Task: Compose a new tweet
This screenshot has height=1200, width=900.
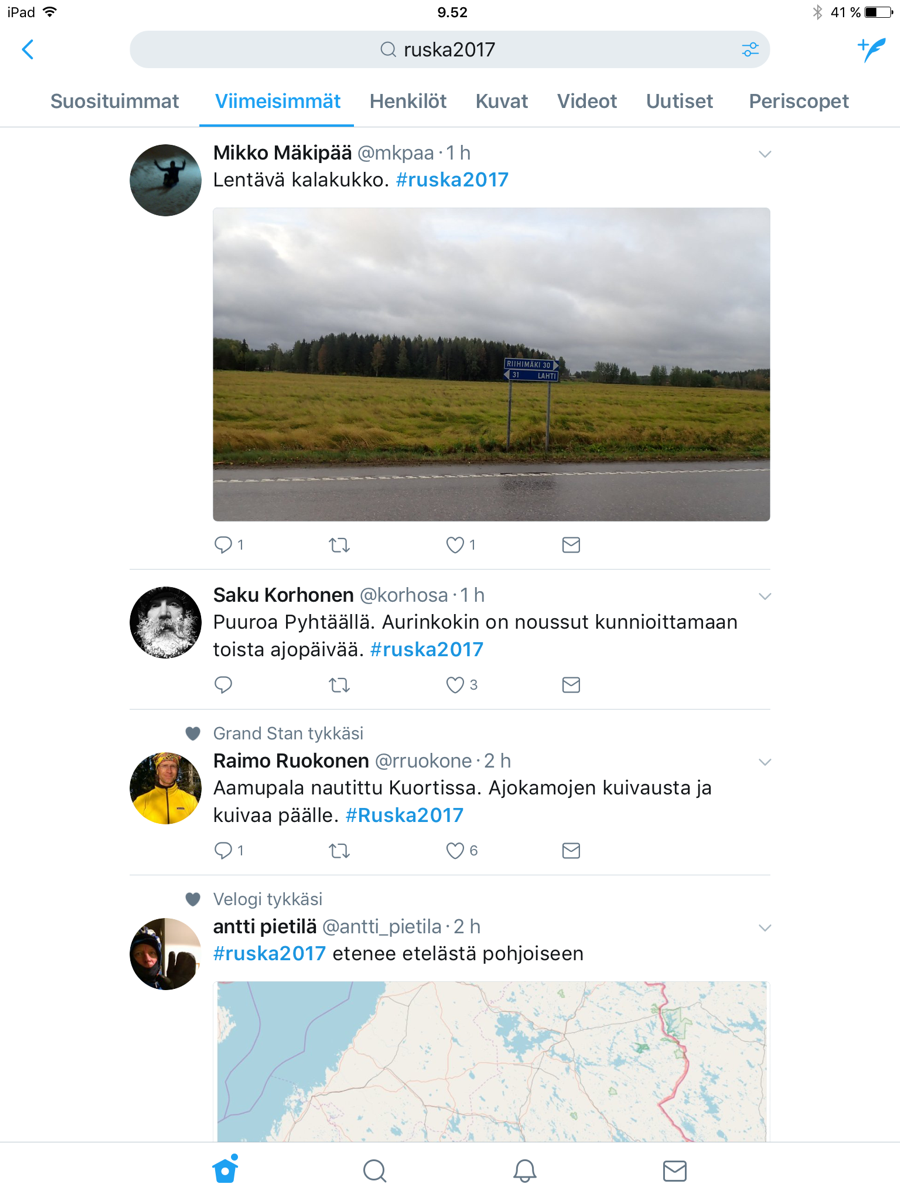Action: coord(871,49)
